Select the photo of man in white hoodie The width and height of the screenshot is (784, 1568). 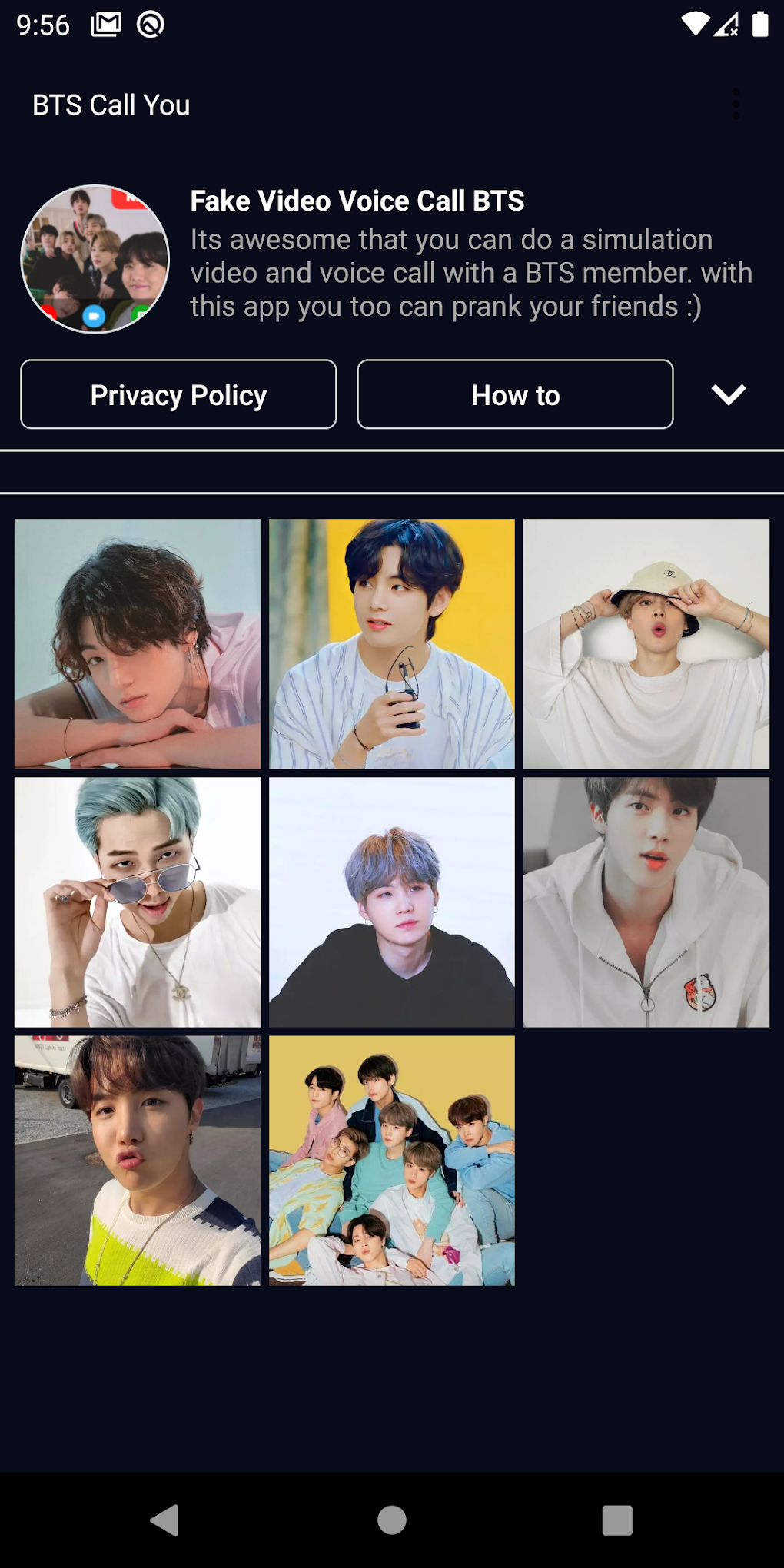(646, 902)
